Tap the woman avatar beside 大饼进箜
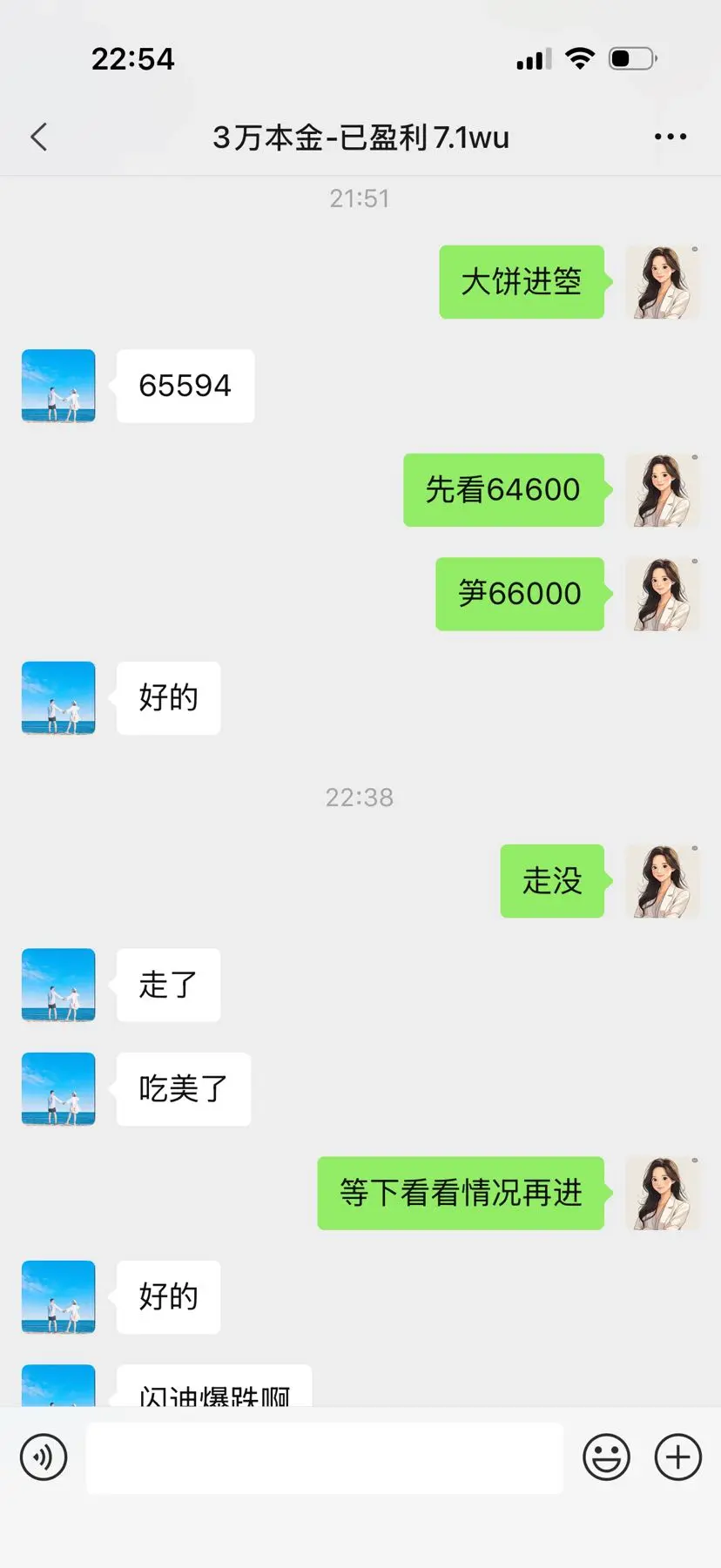The height and width of the screenshot is (1568, 721). [x=663, y=282]
